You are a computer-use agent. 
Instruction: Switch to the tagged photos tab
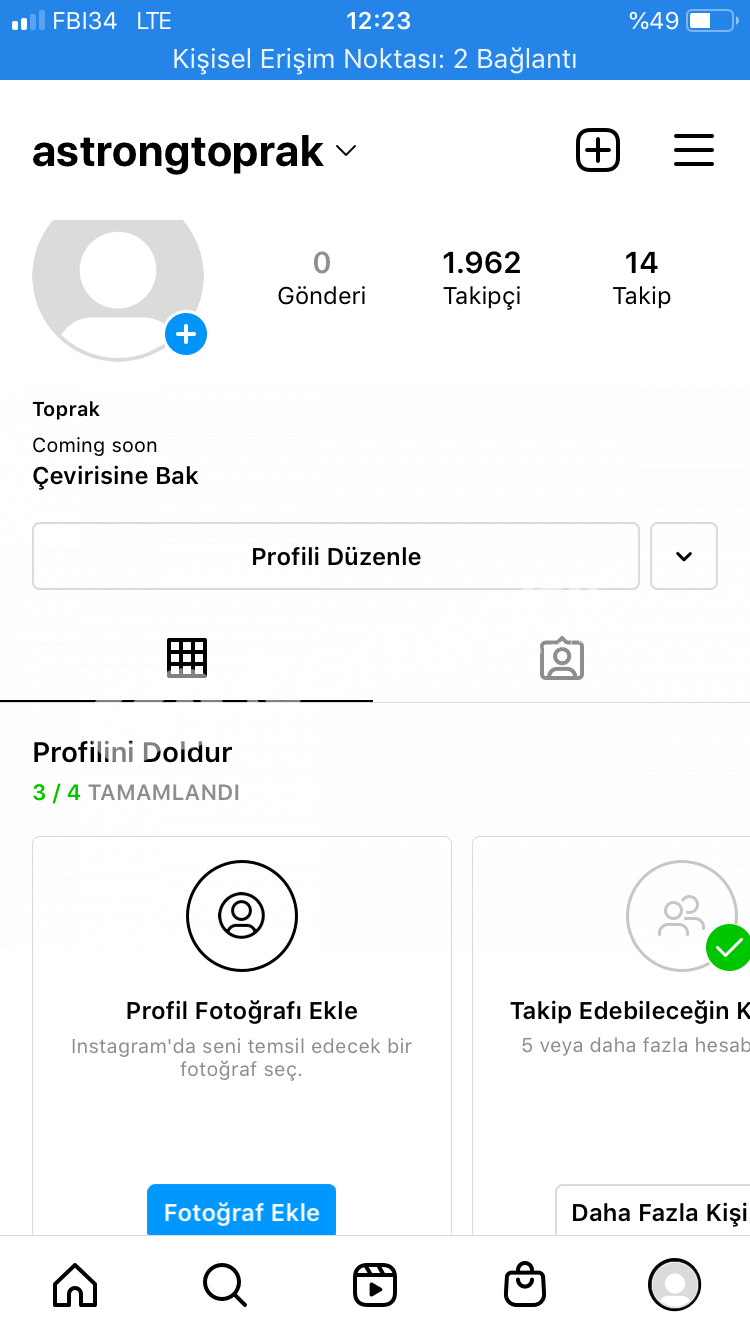pos(562,658)
